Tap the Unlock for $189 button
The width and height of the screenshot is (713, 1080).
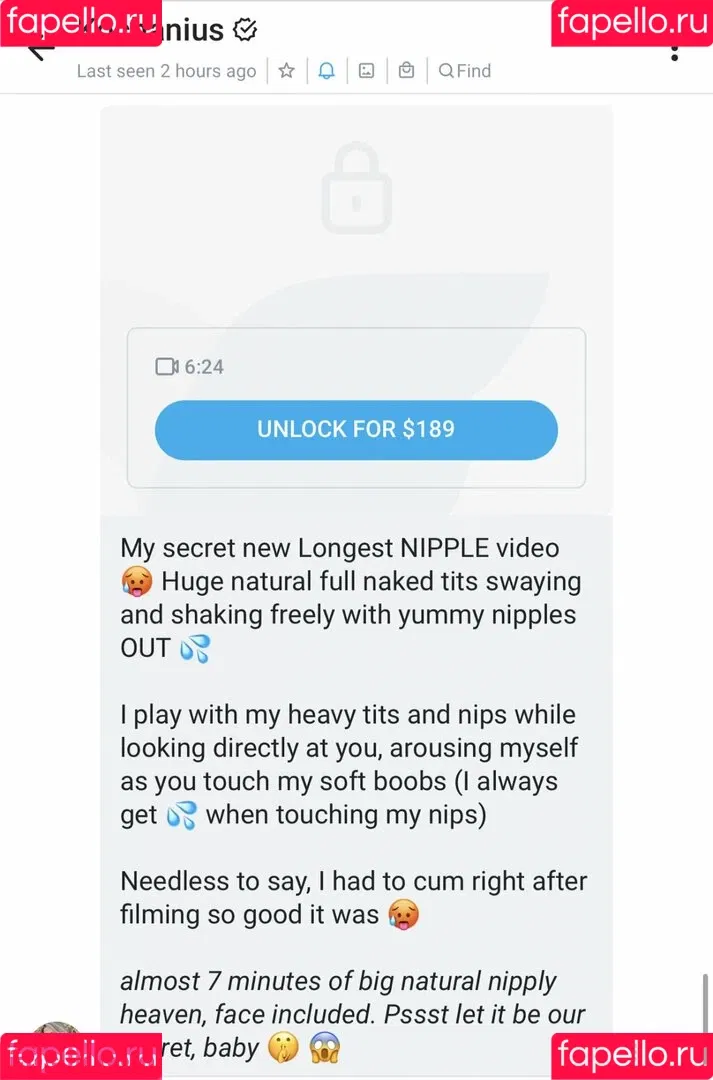(356, 430)
